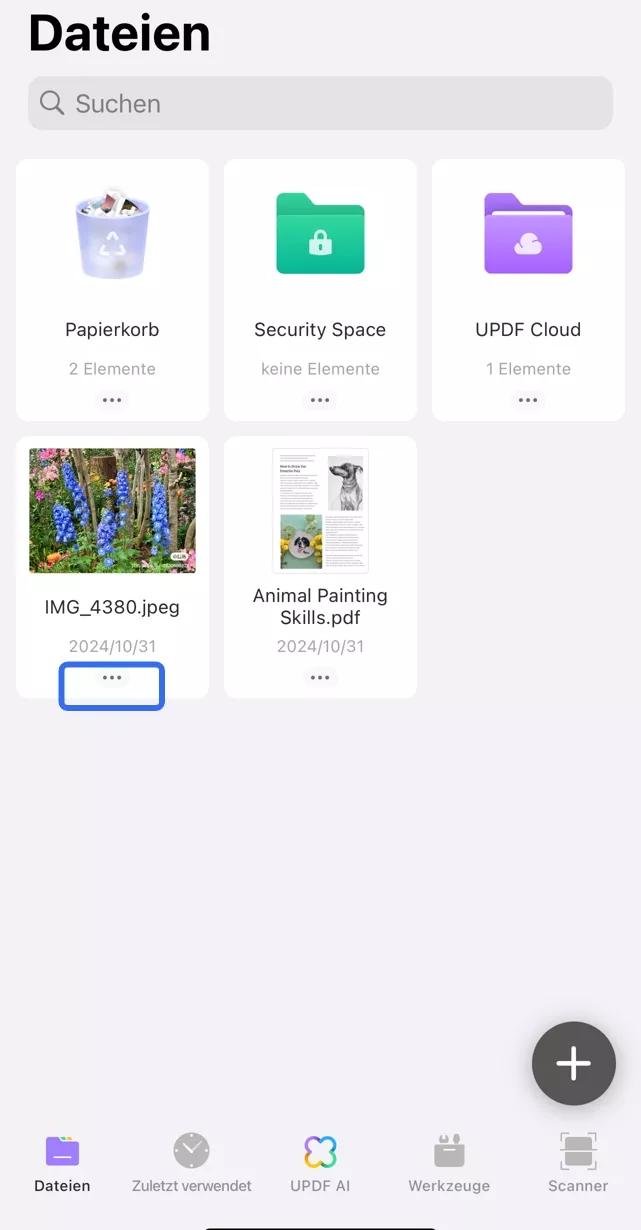This screenshot has width=641, height=1230.
Task: Add a new file with plus button
Action: click(573, 1063)
